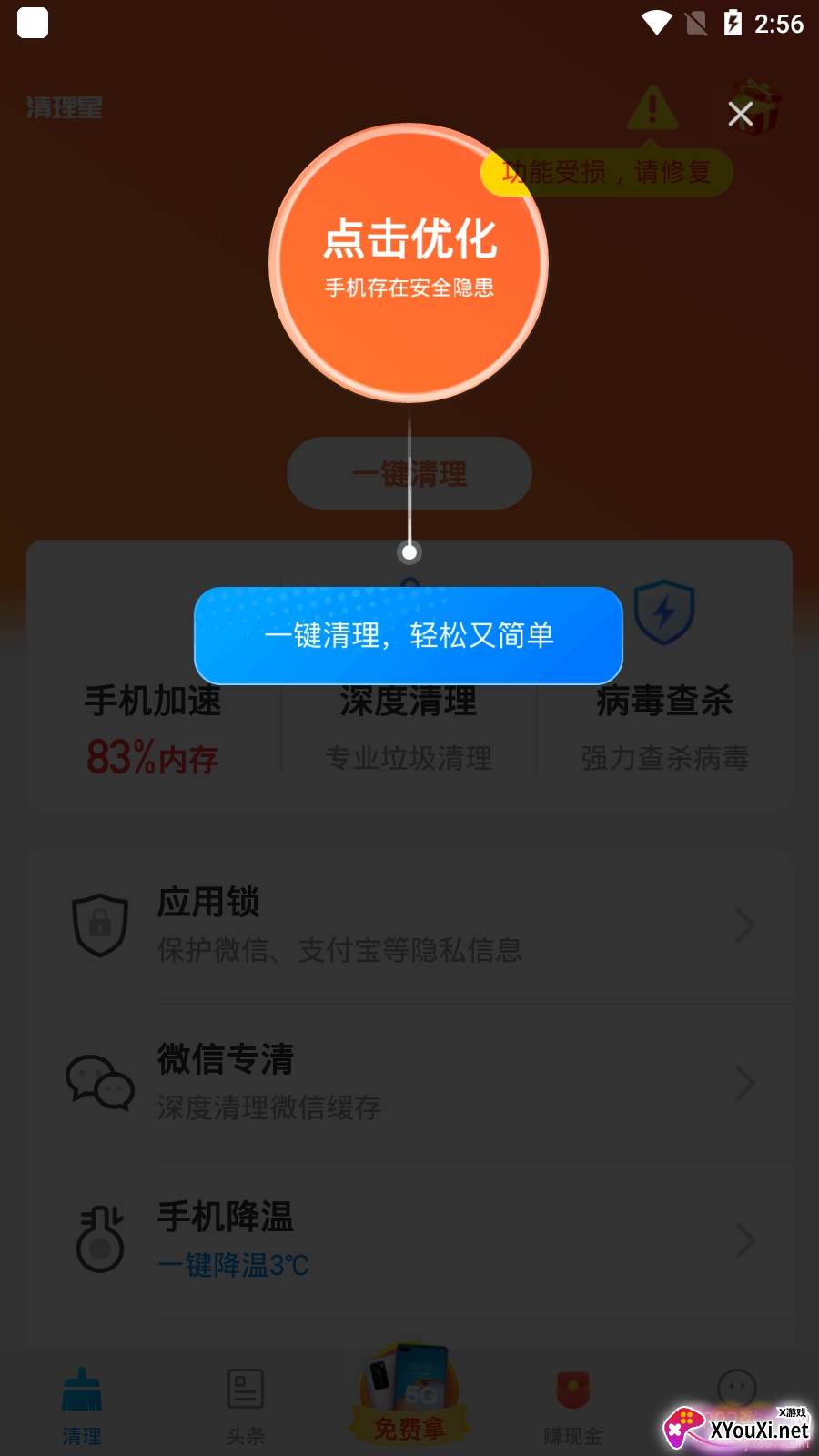Switch to the 赚现金 tab
Image resolution: width=819 pixels, height=1456 pixels.
(x=573, y=1407)
